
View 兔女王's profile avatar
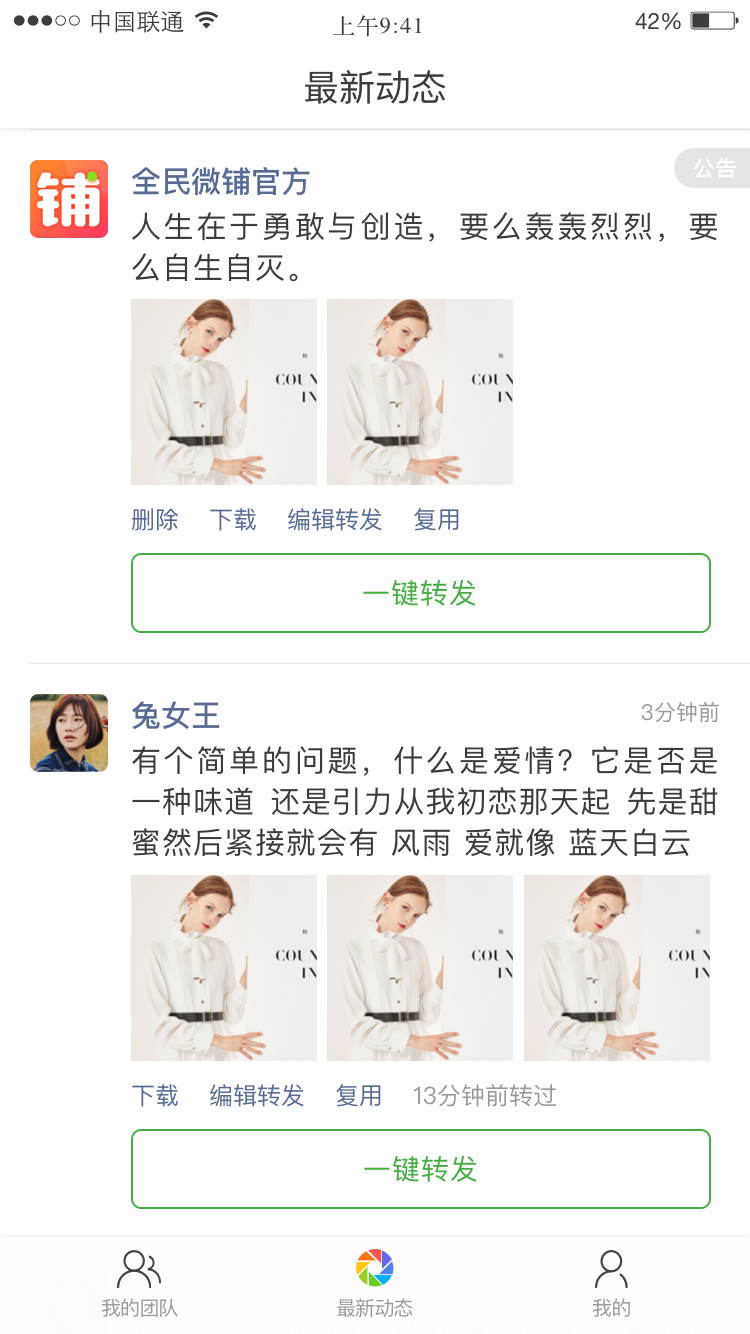[x=69, y=733]
